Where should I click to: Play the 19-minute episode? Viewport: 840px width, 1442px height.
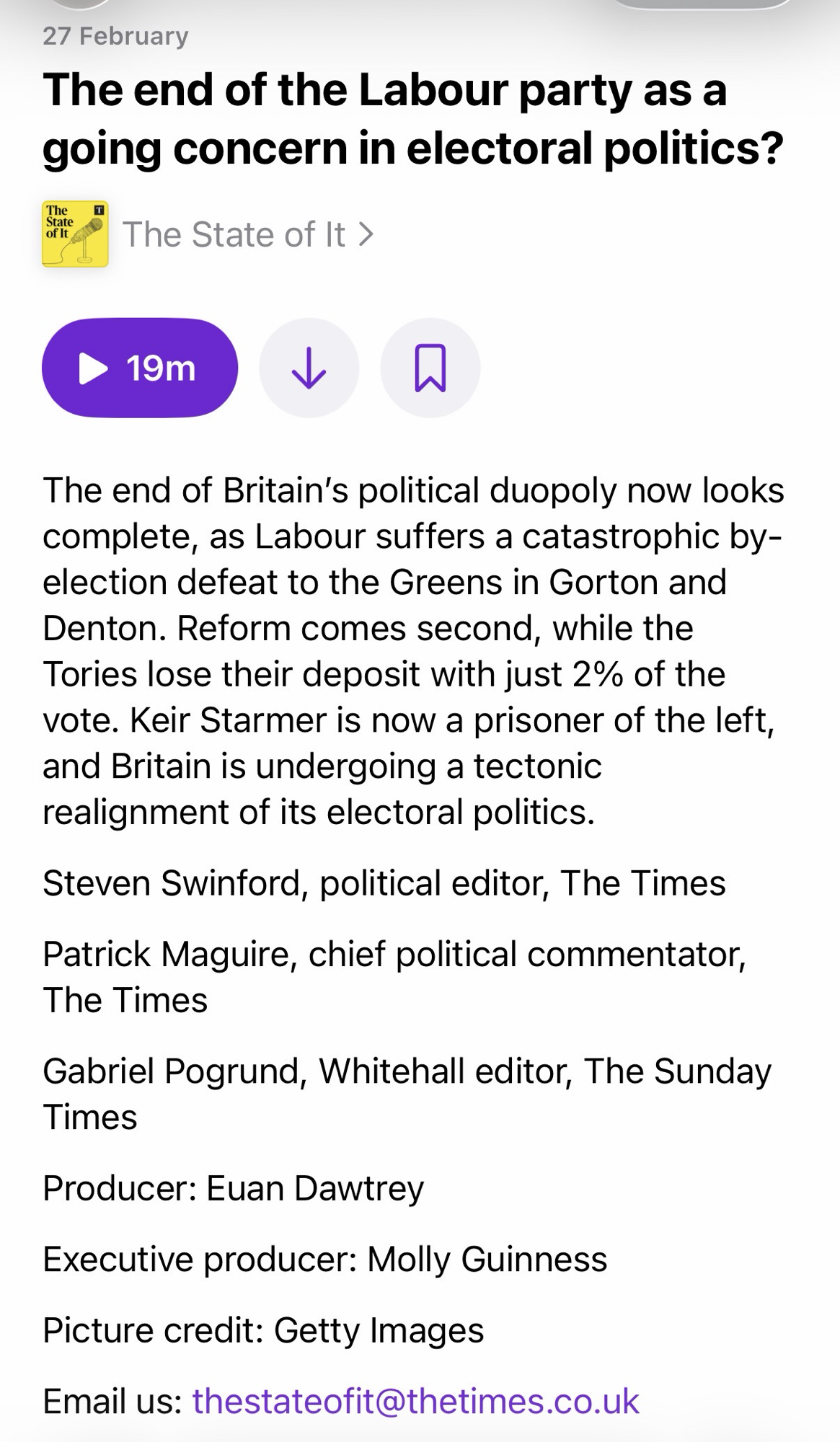(139, 368)
